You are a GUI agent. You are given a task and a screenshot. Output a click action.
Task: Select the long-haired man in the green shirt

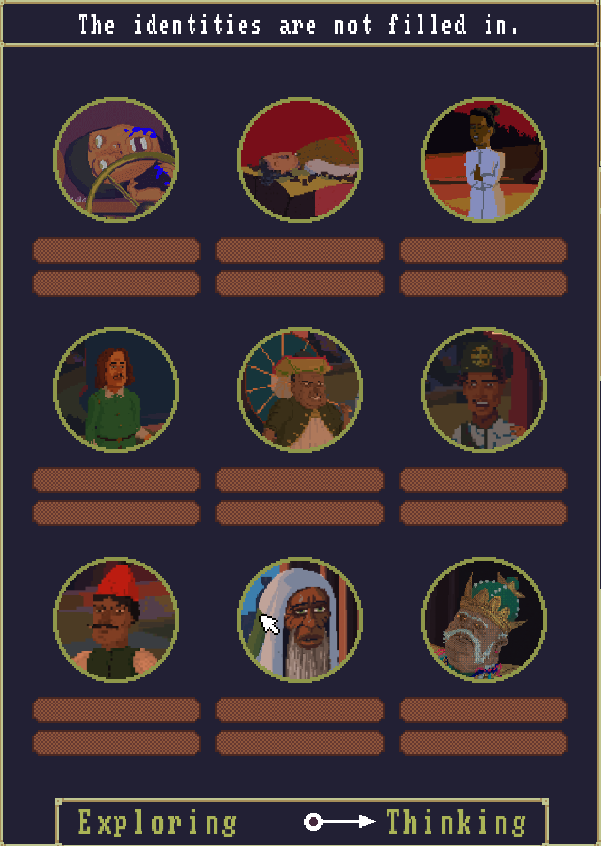(x=116, y=390)
